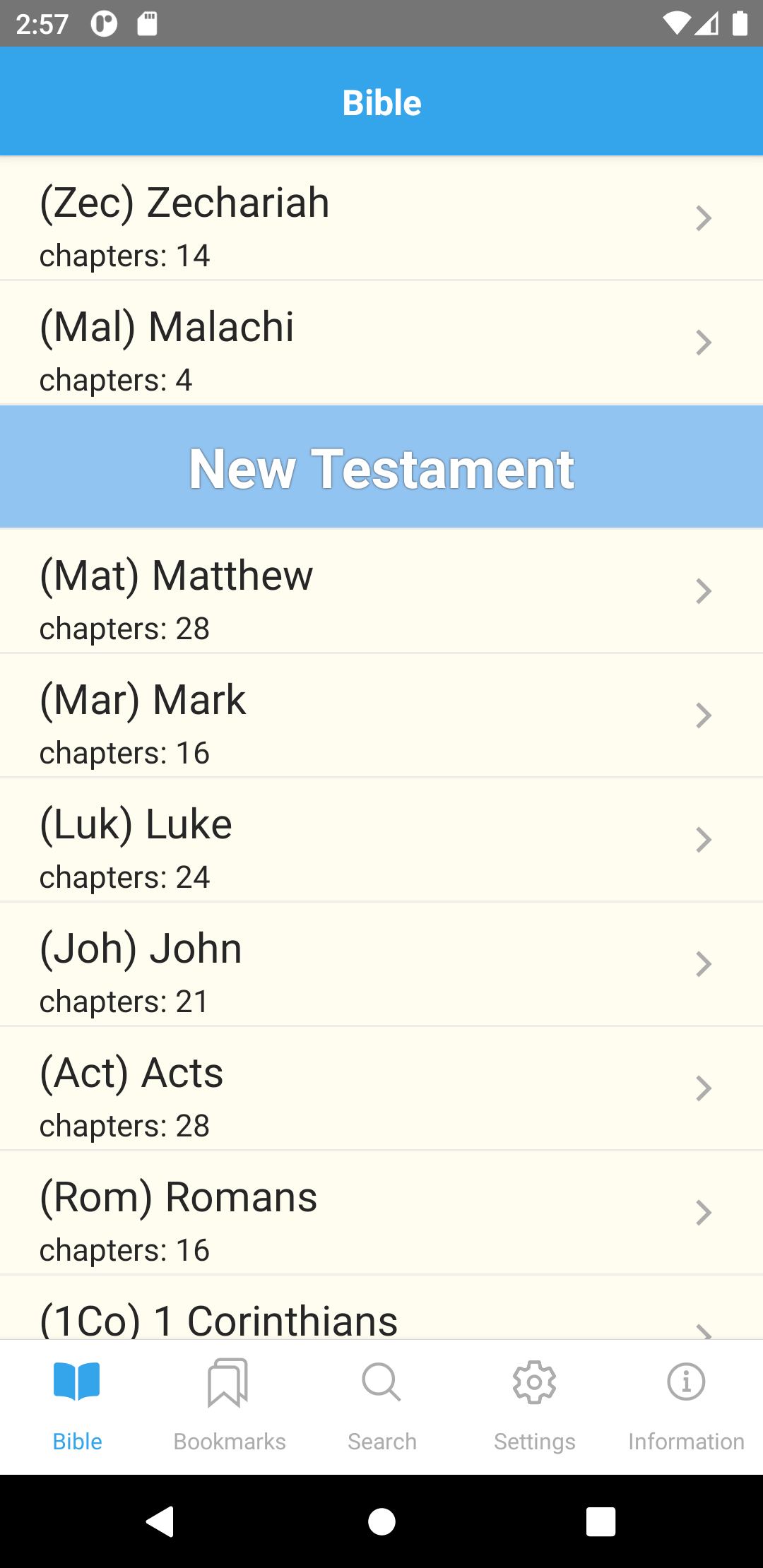Viewport: 763px width, 1568px height.
Task: Go to the book of Acts
Action: click(381, 1088)
